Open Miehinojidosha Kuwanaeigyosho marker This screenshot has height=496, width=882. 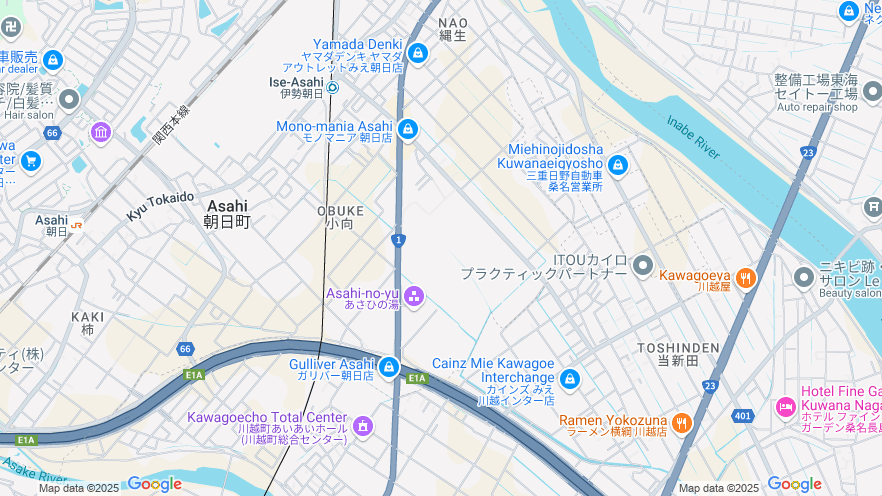coord(618,165)
